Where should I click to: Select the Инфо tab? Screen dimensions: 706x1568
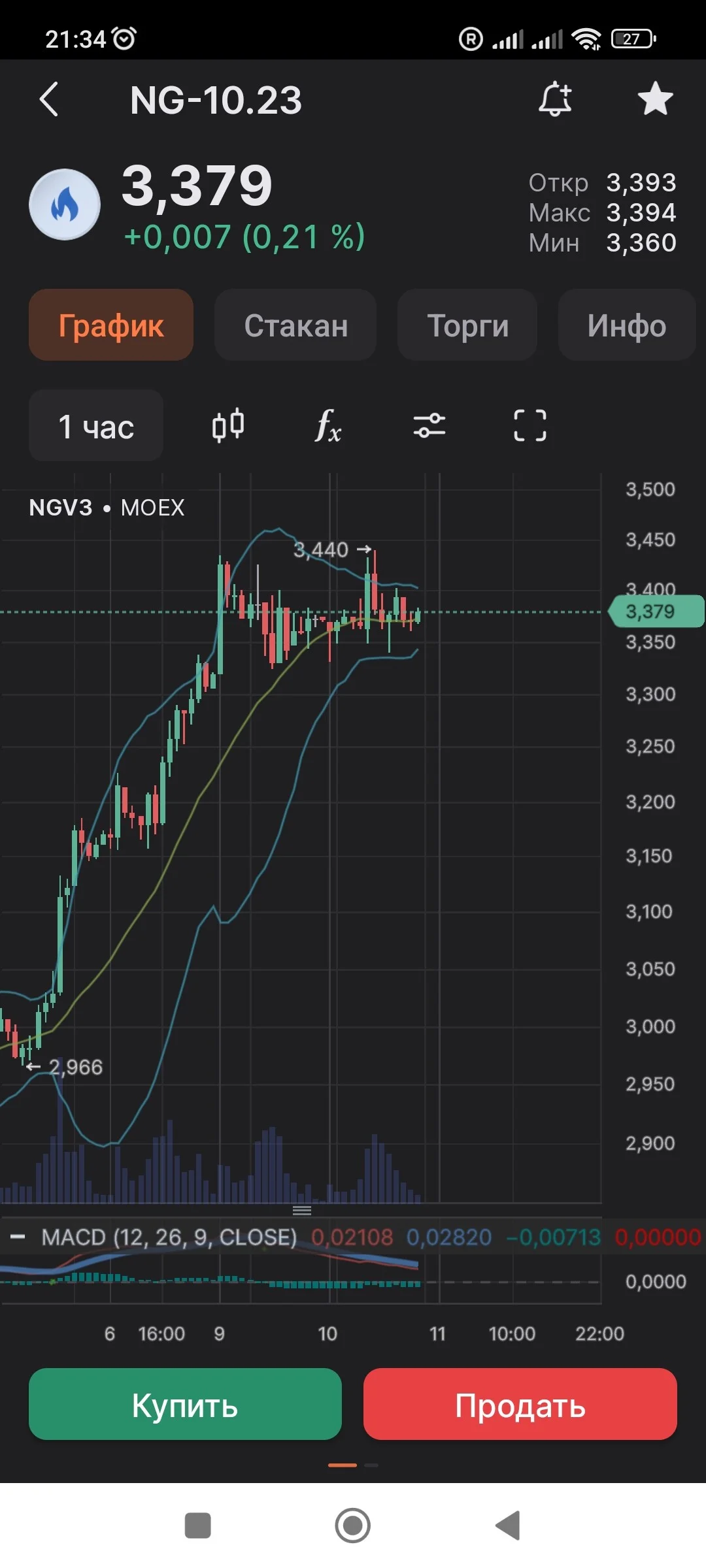(626, 325)
